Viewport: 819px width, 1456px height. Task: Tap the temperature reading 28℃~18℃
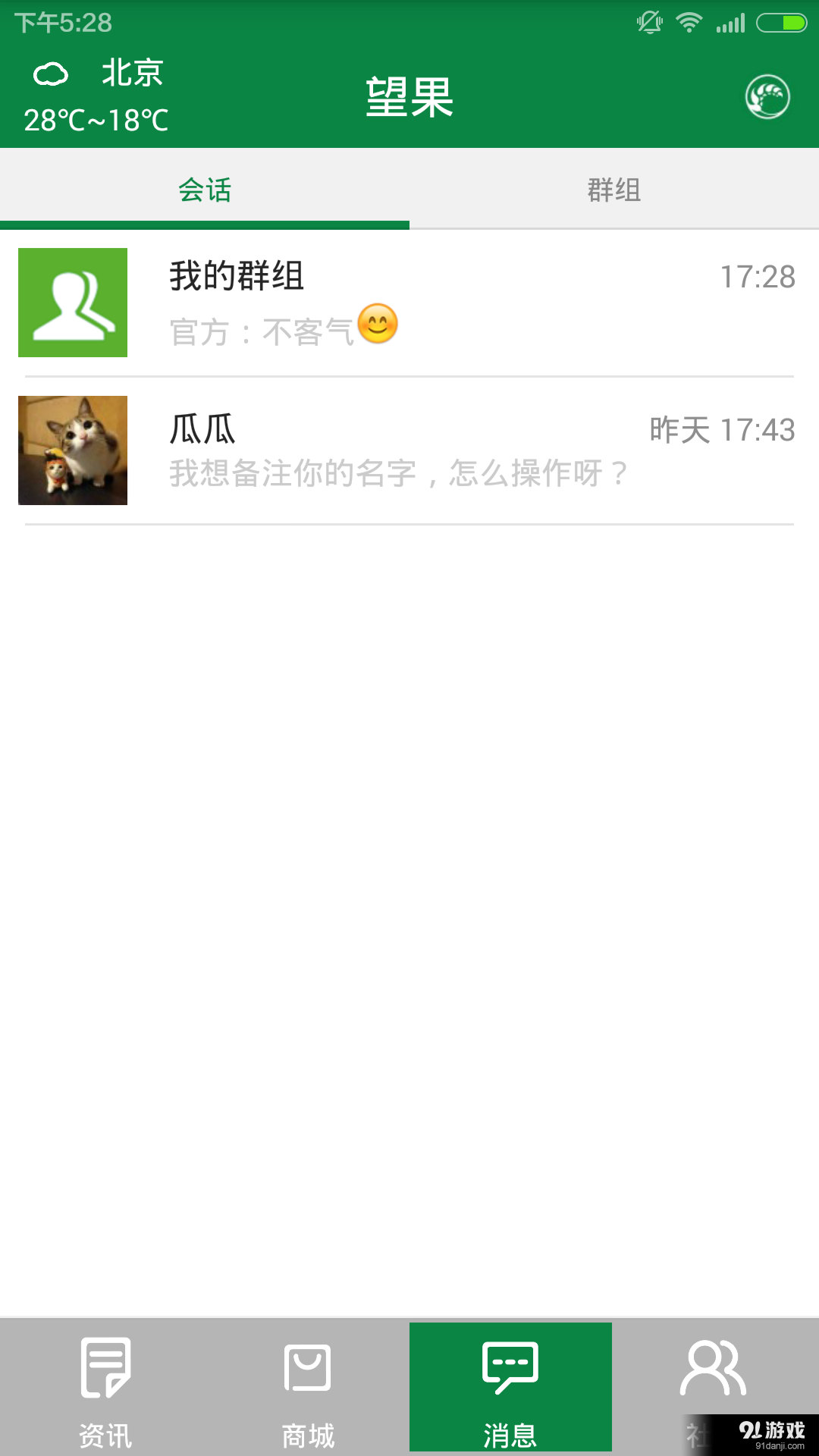point(96,119)
